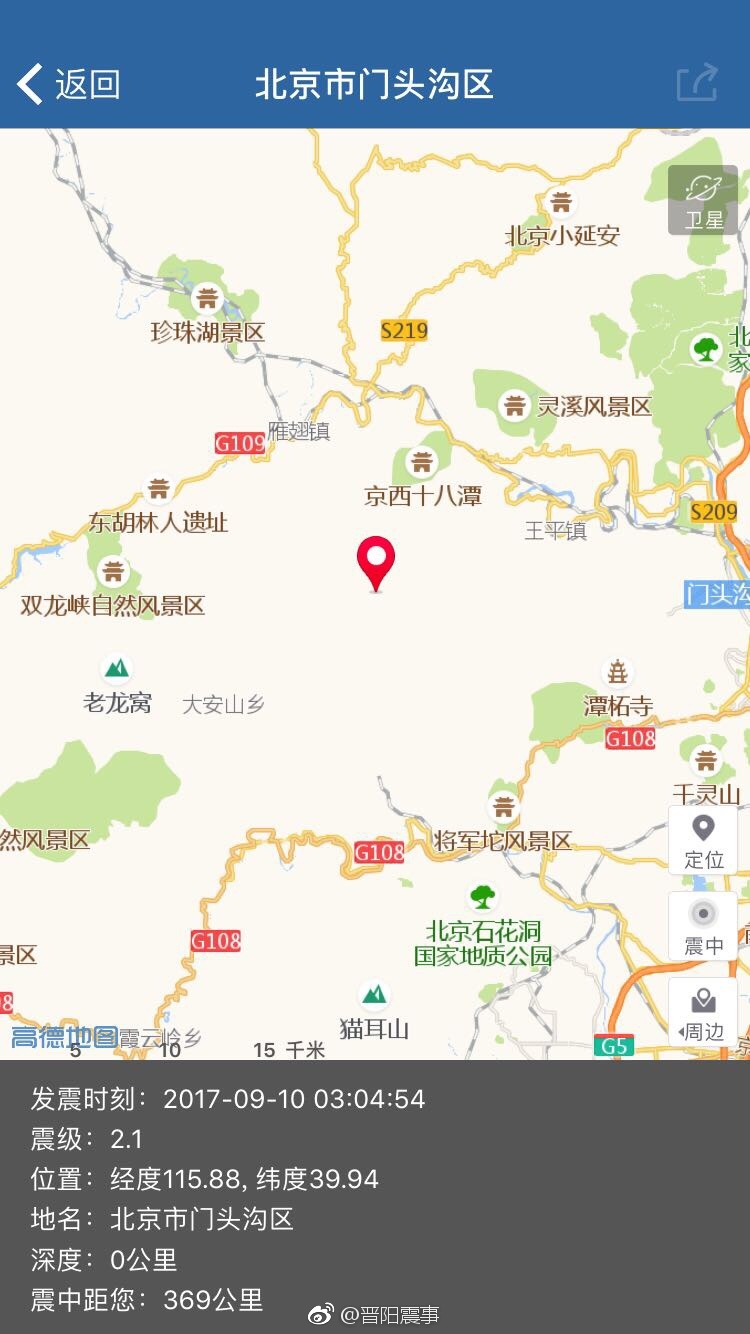Open the 周边 nearby panel
The width and height of the screenshot is (750, 1334).
[x=703, y=1012]
